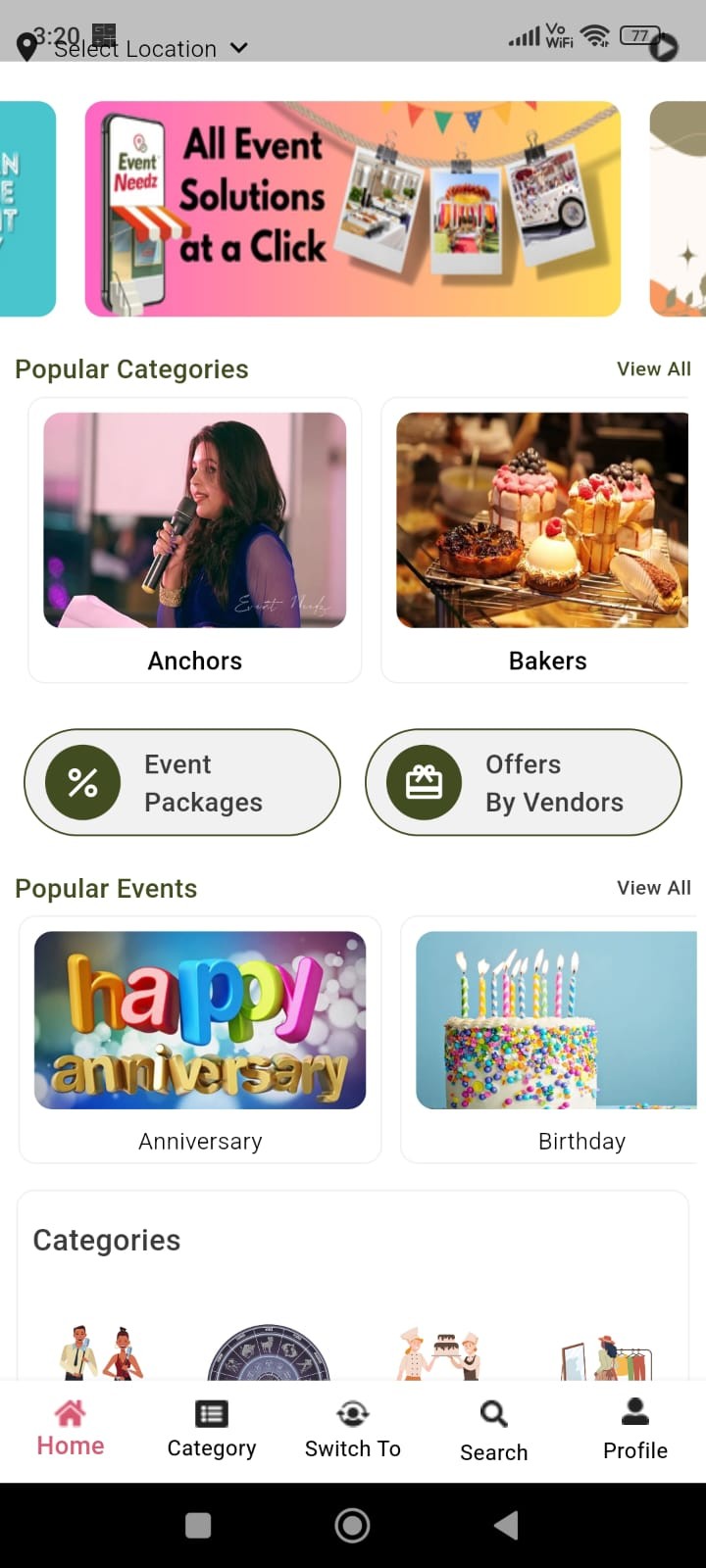This screenshot has height=1568, width=706.
Task: Open Offers By Vendors
Action: click(524, 782)
